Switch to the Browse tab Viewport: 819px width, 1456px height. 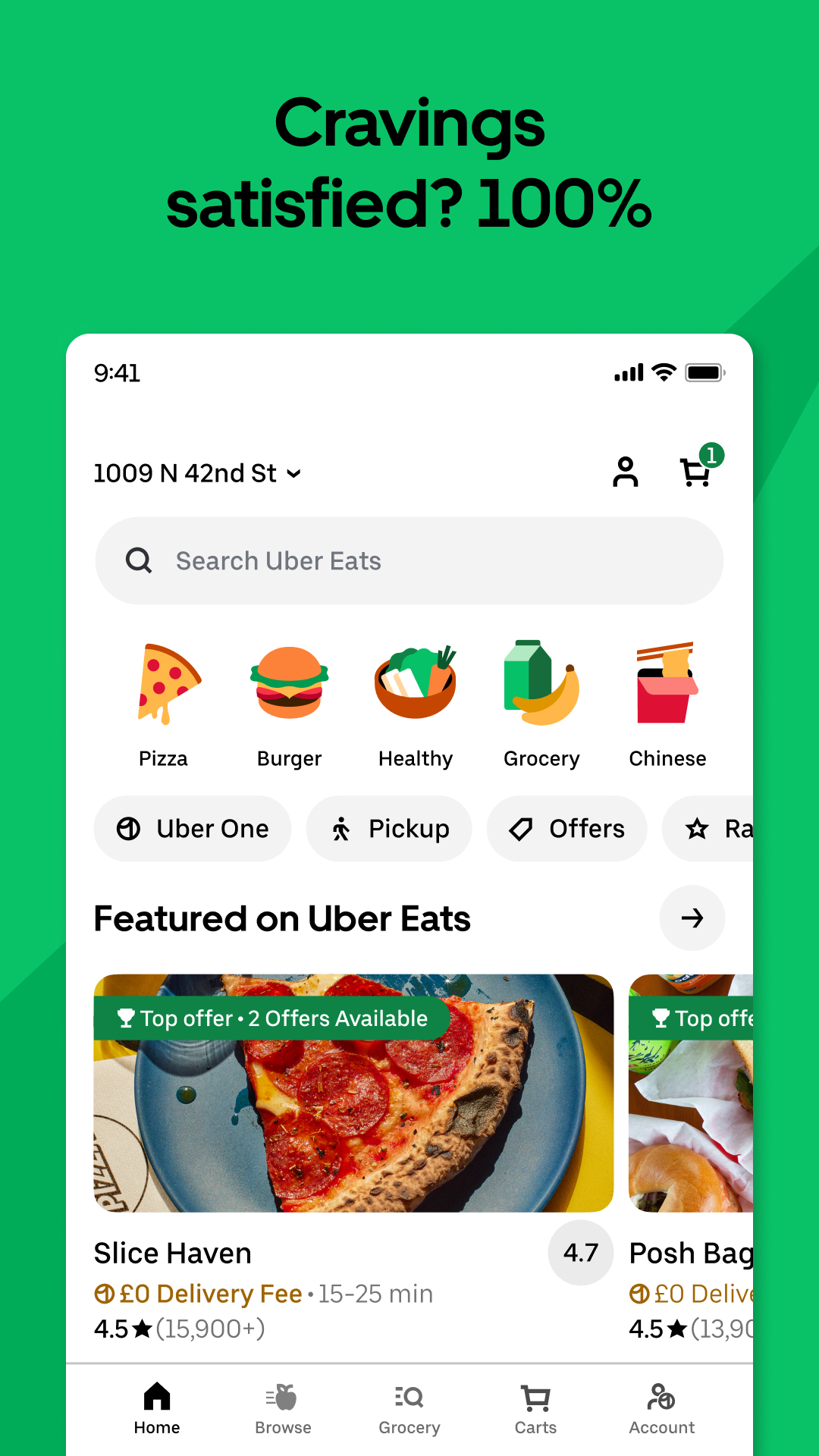click(282, 1409)
